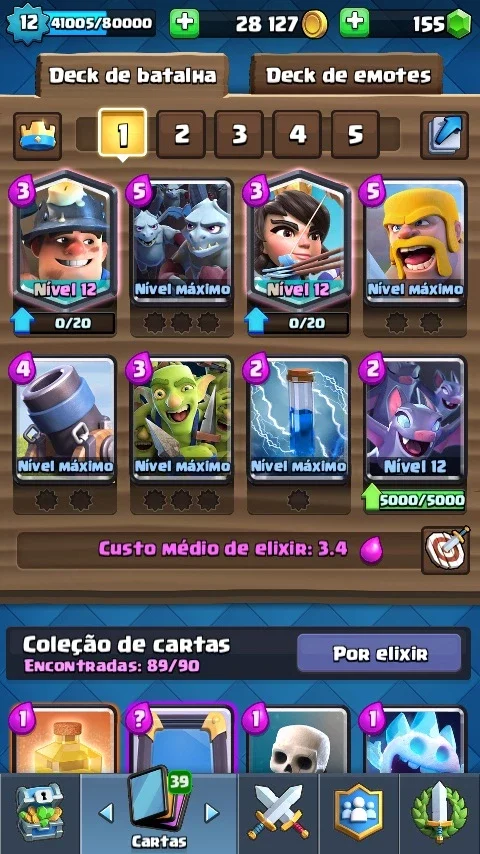The width and height of the screenshot is (480, 854).
Task: Open the Mortar card
Action: tap(64, 418)
